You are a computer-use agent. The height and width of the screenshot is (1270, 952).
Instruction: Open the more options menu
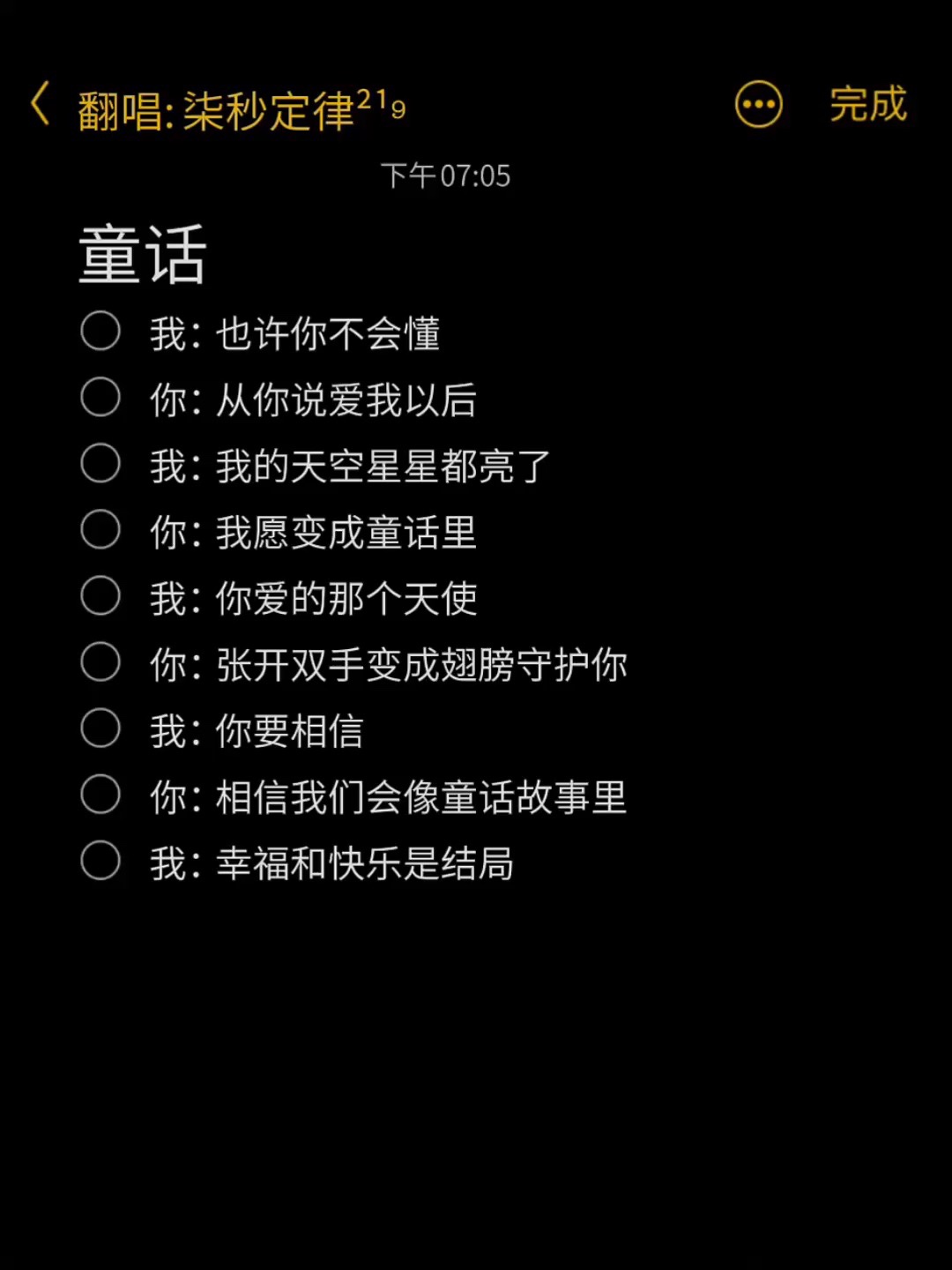click(758, 105)
